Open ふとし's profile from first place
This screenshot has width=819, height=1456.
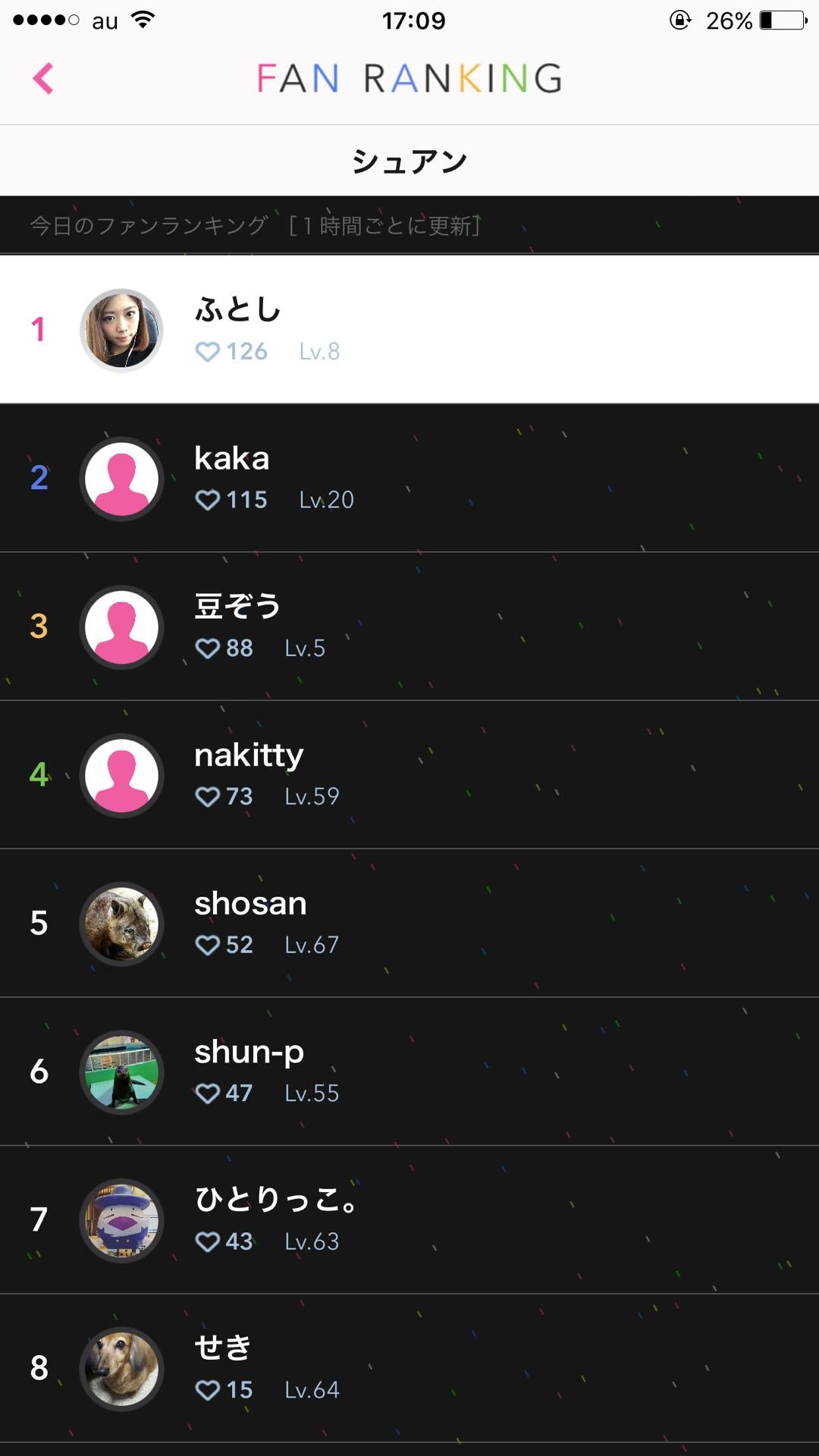click(x=121, y=330)
